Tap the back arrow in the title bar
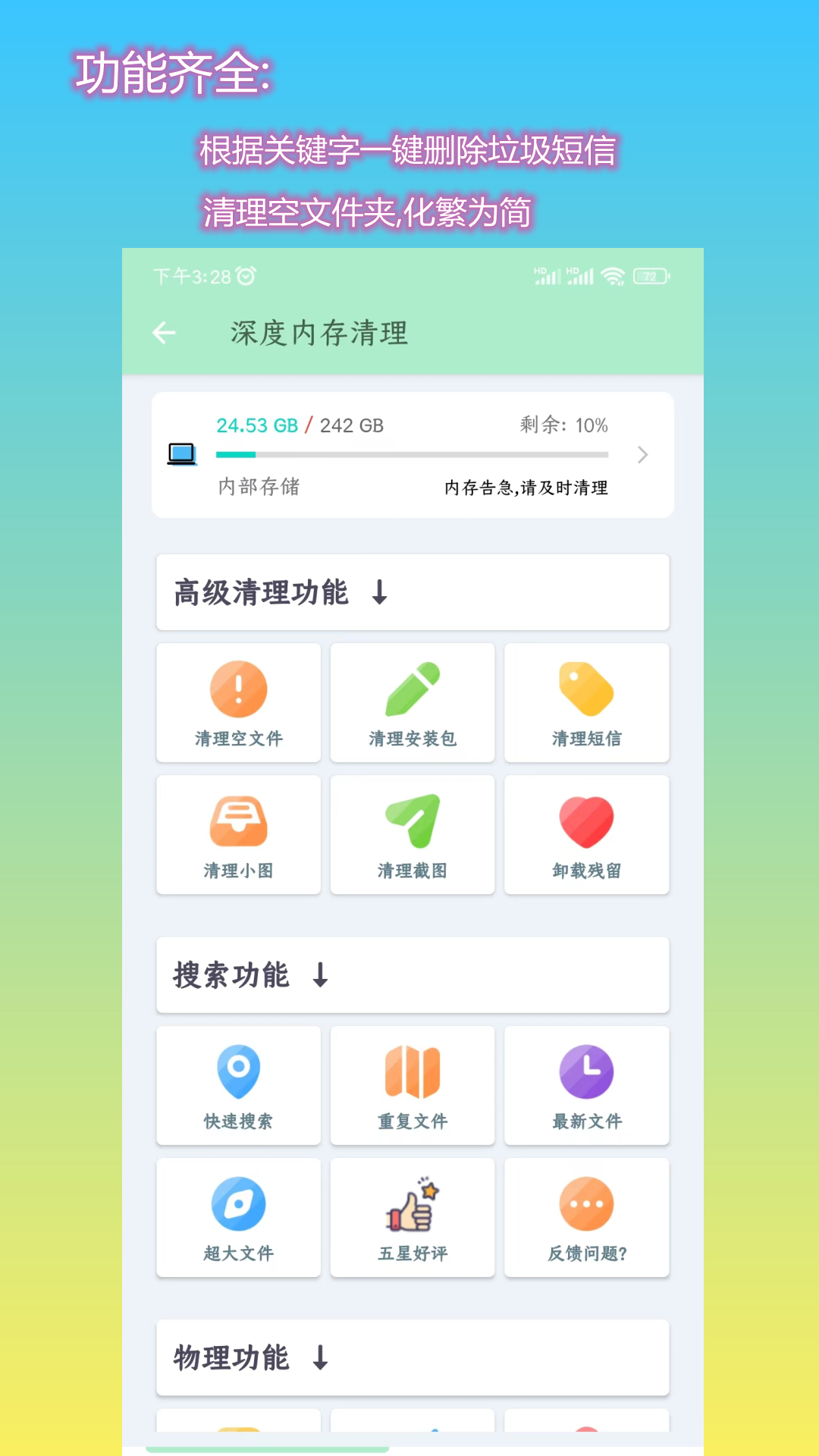The image size is (819, 1456). point(164,333)
